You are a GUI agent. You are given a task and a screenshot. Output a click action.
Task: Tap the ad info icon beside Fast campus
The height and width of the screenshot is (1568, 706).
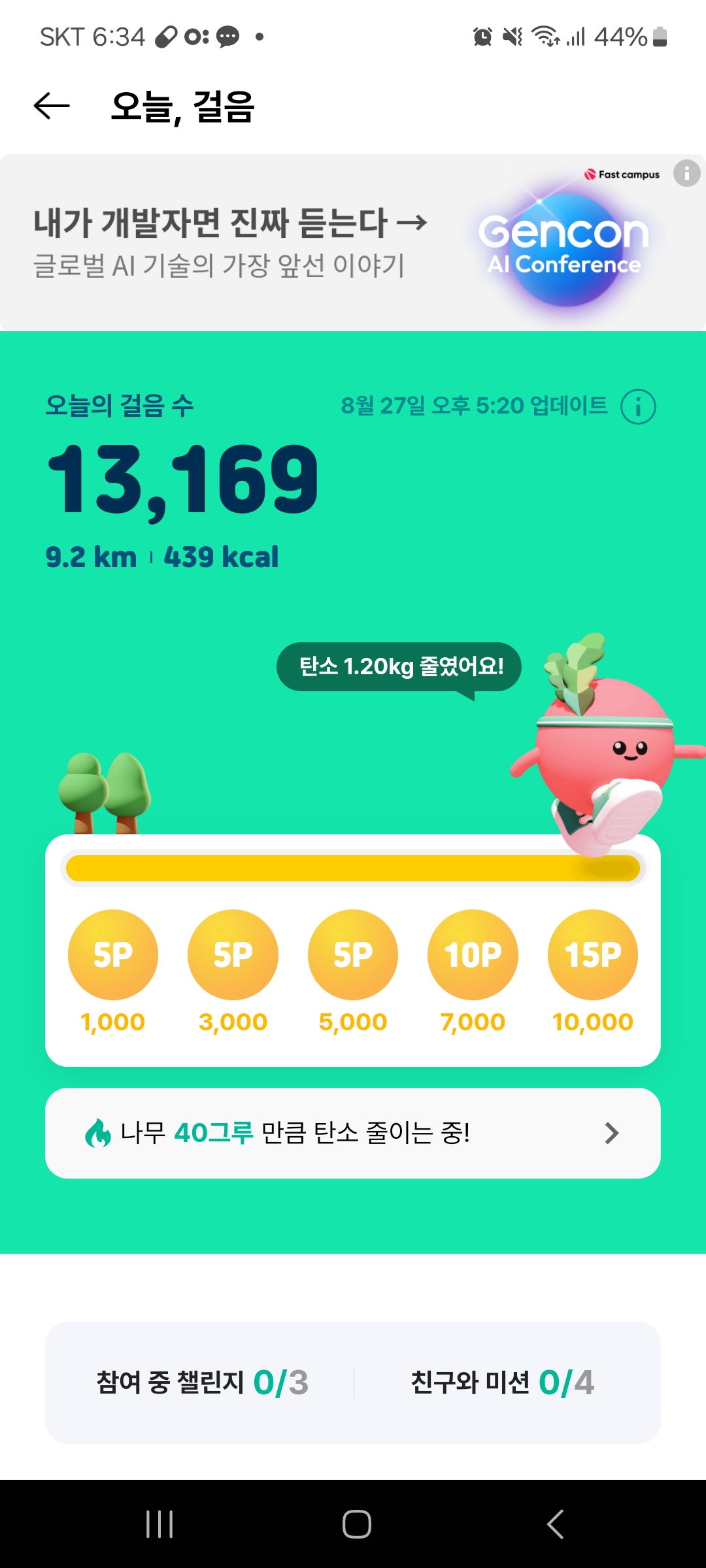pyautogui.click(x=686, y=174)
